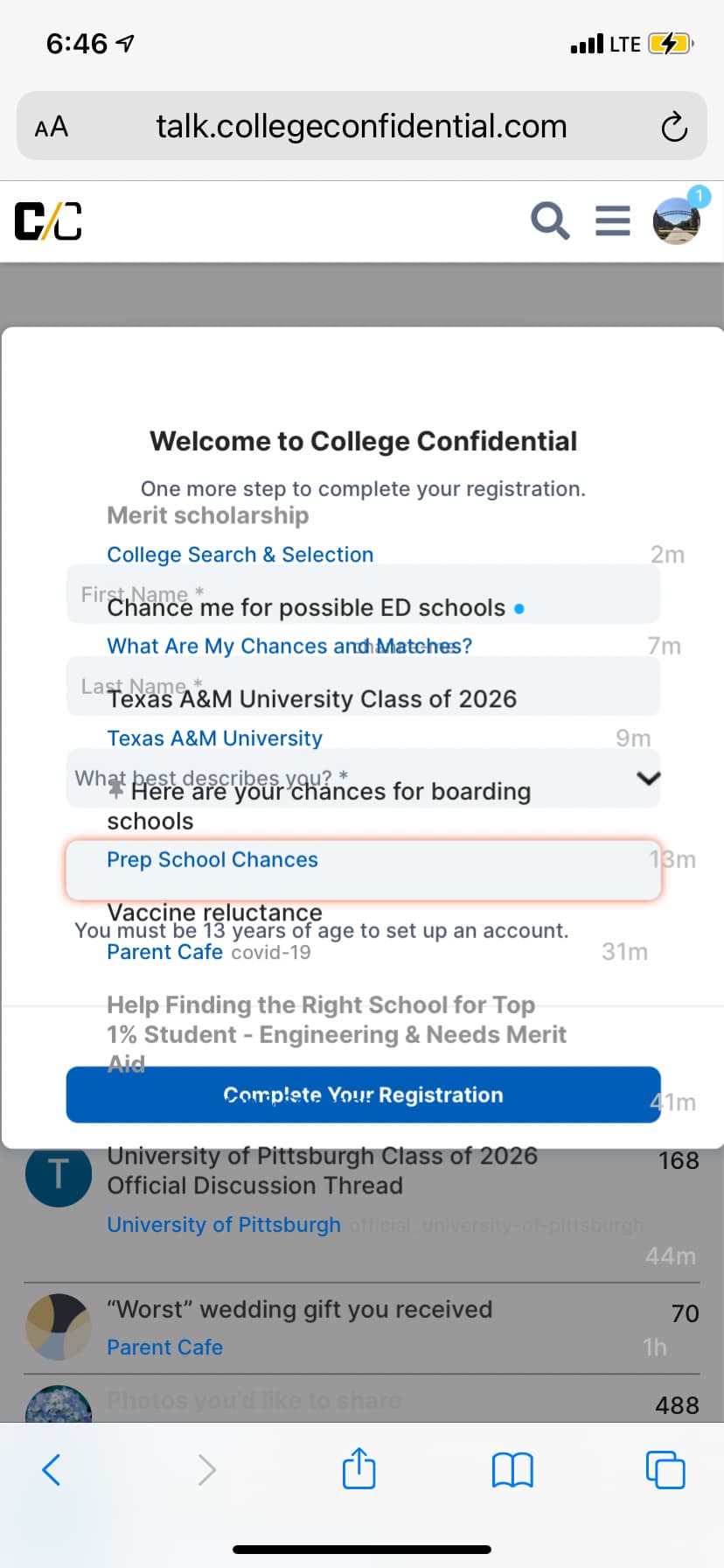Tap the address bar URL
Image resolution: width=724 pixels, height=1568 pixels.
coord(361,127)
